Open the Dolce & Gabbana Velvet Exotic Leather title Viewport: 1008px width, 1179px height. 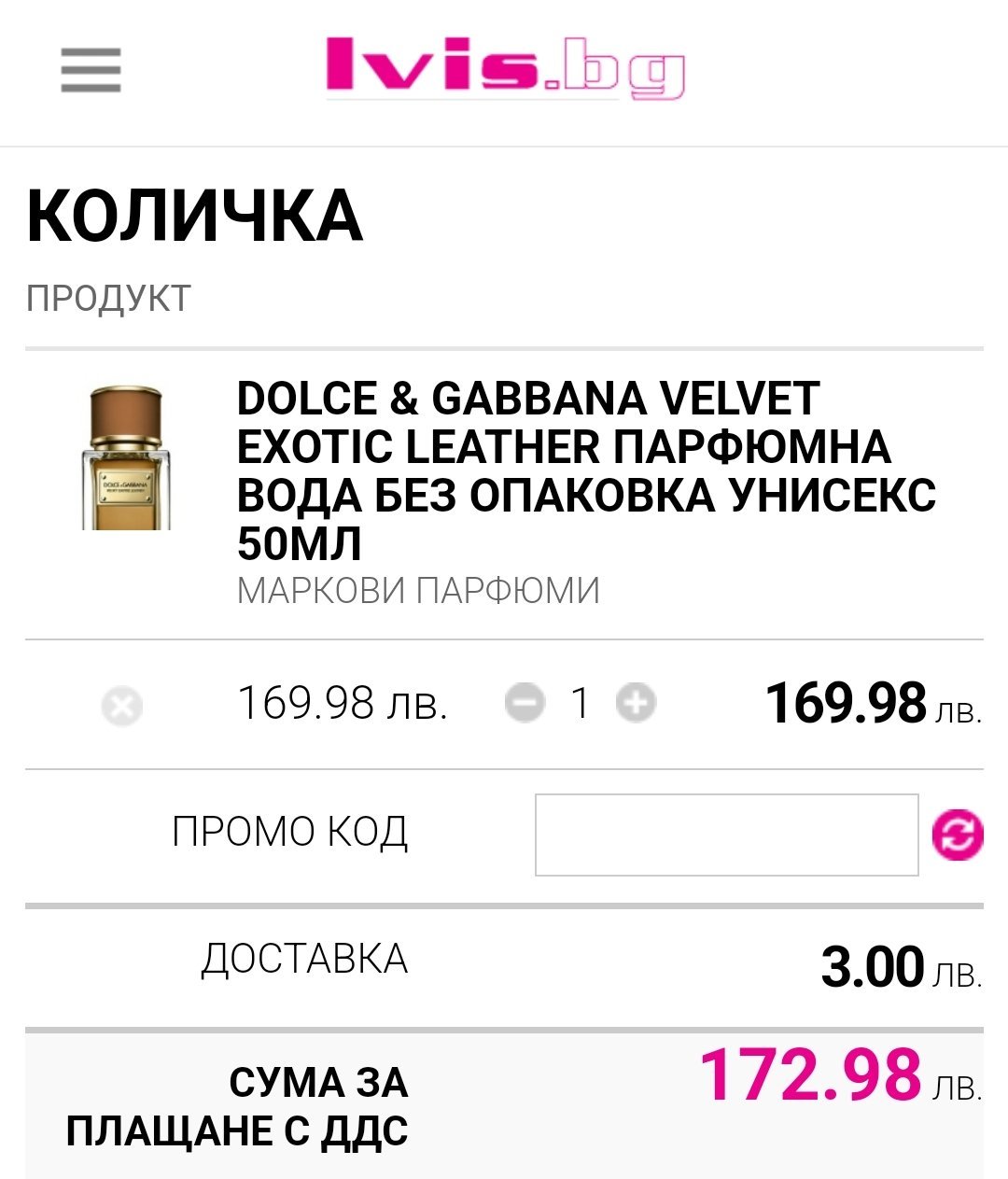point(585,470)
